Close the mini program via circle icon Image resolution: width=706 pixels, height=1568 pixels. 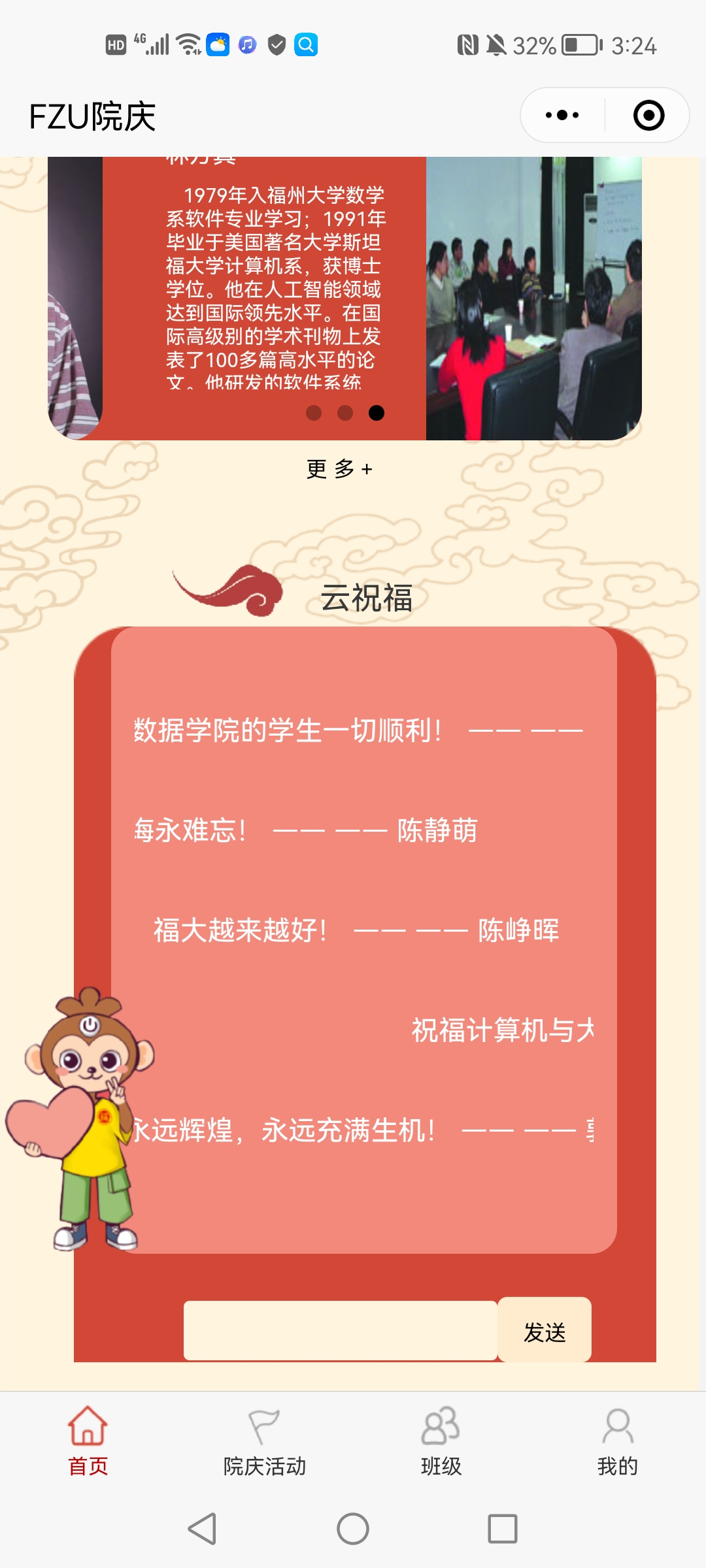point(648,116)
